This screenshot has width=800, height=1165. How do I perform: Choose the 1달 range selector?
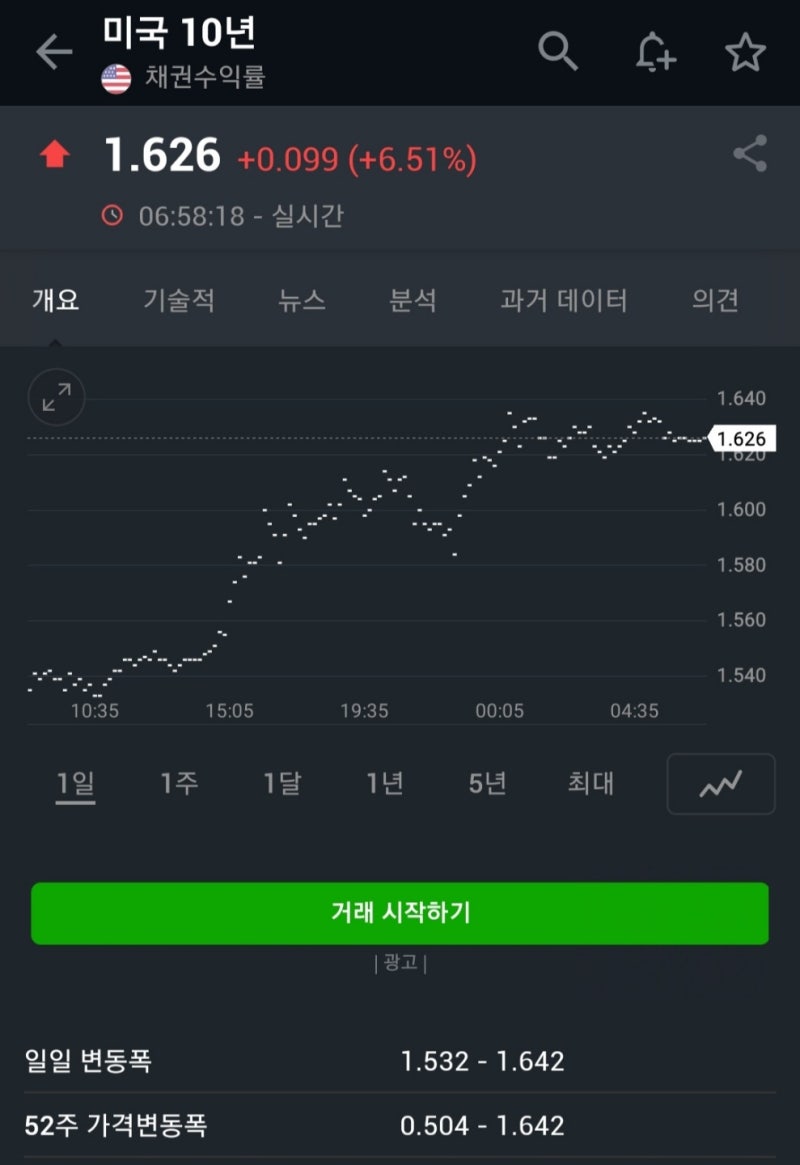point(280,784)
